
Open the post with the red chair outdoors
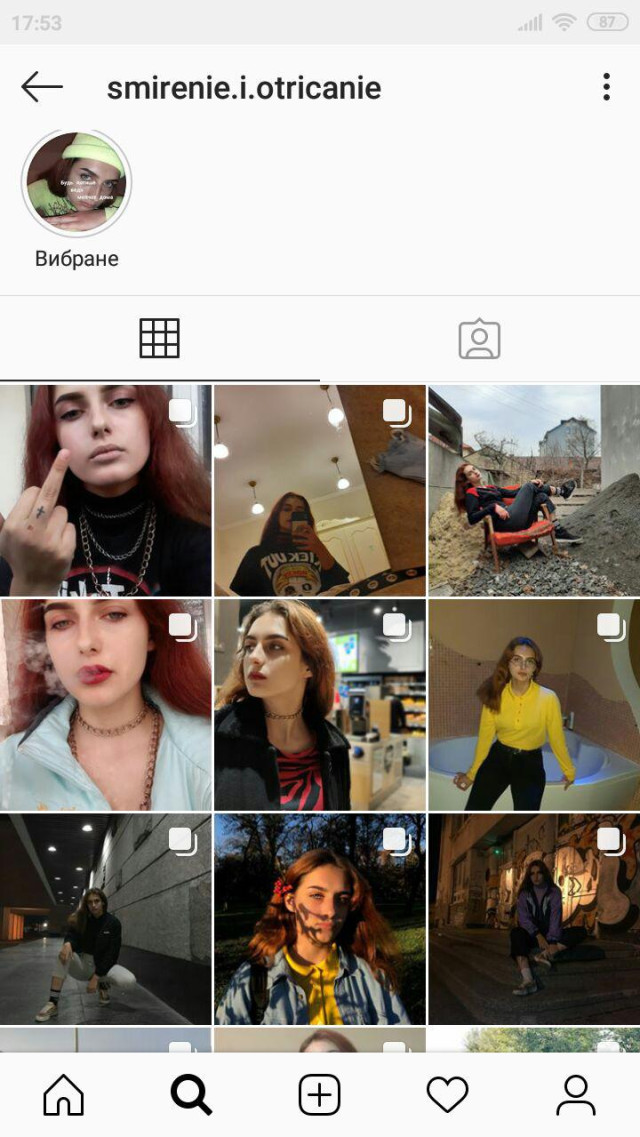pos(534,490)
